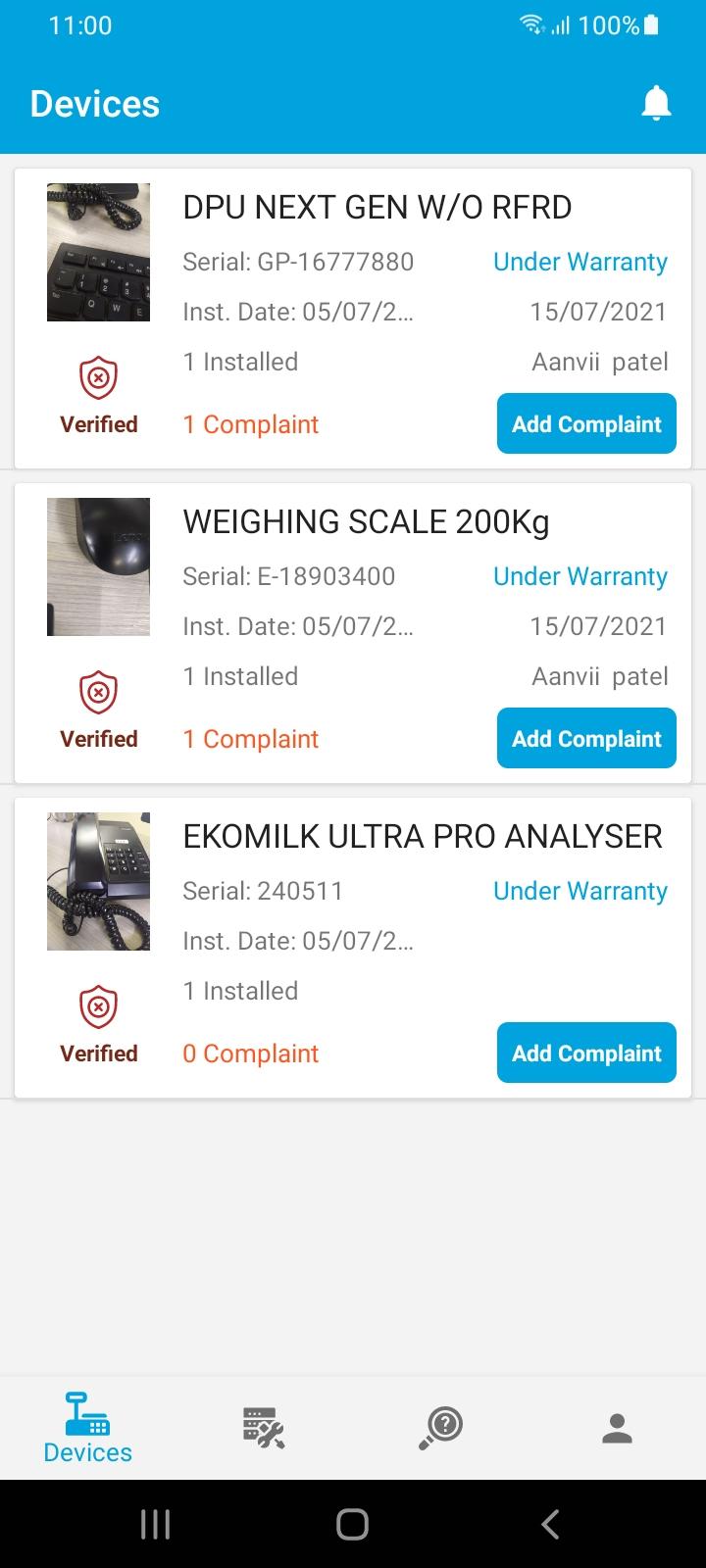Go back using the system back button
The image size is (706, 1568).
coord(550,1524)
